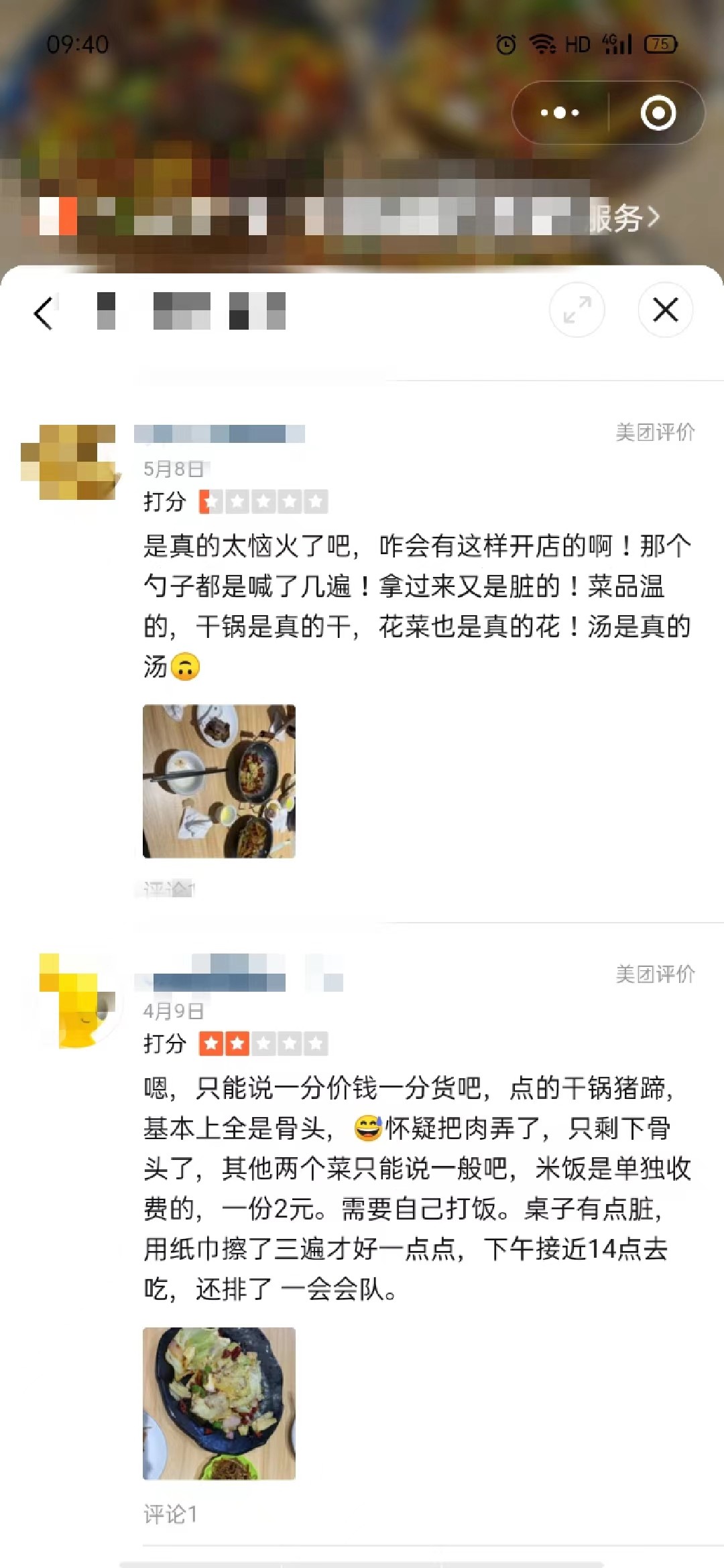Exit the mini program via circle button
Viewport: 724px width, 1568px height.
coord(658,113)
